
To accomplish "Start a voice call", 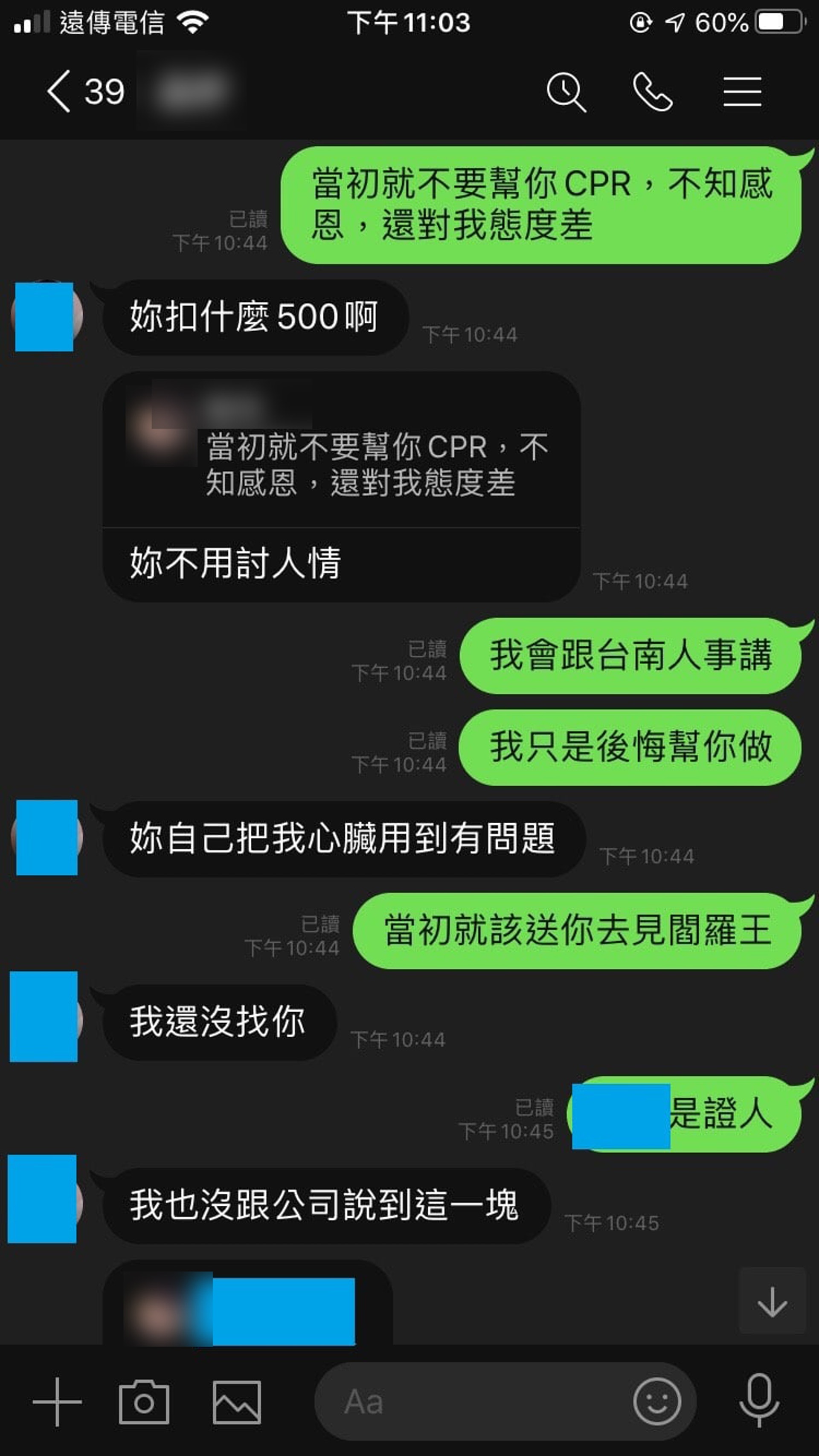I will pos(653,91).
